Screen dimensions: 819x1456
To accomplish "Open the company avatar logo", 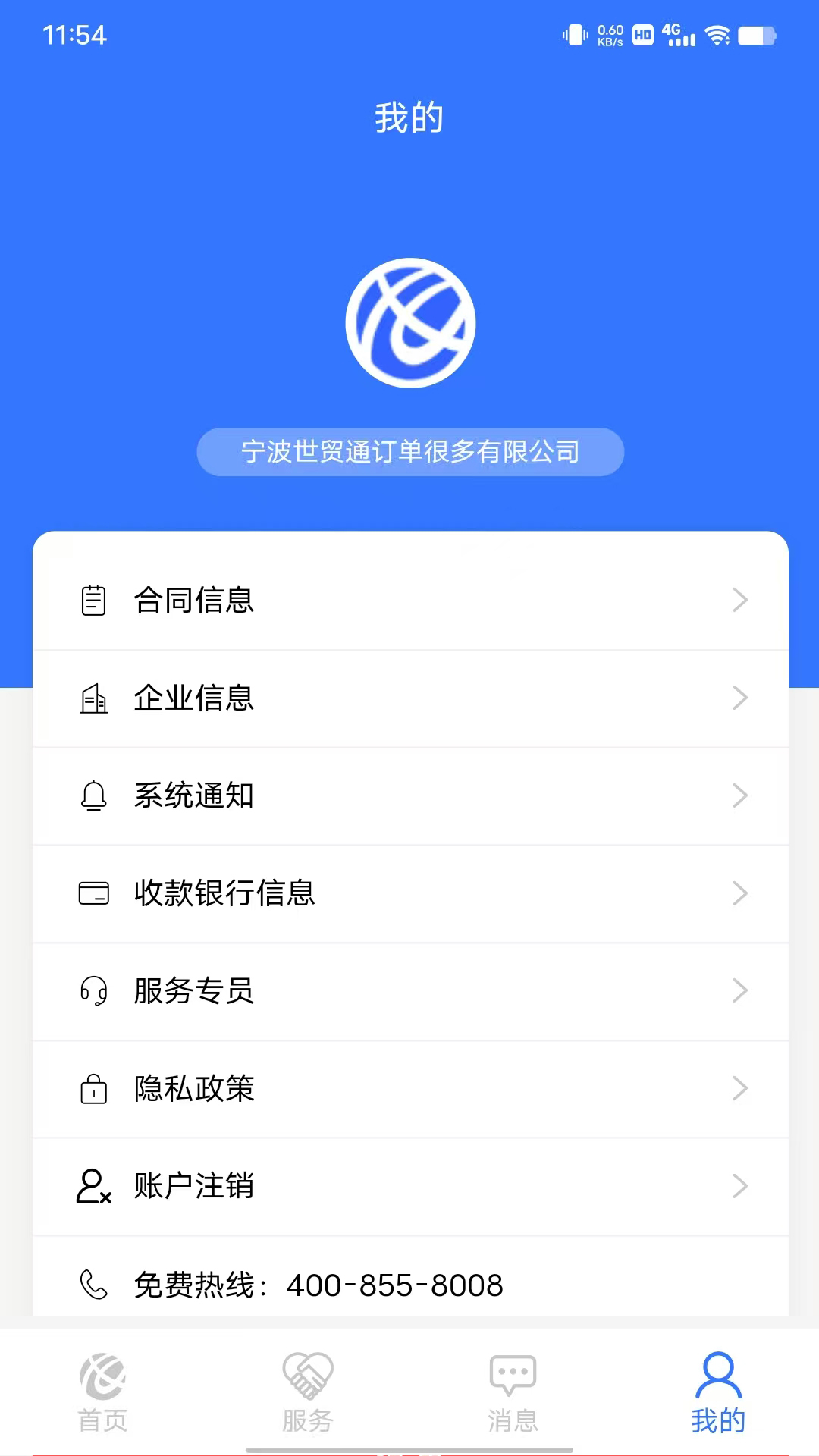I will click(410, 322).
